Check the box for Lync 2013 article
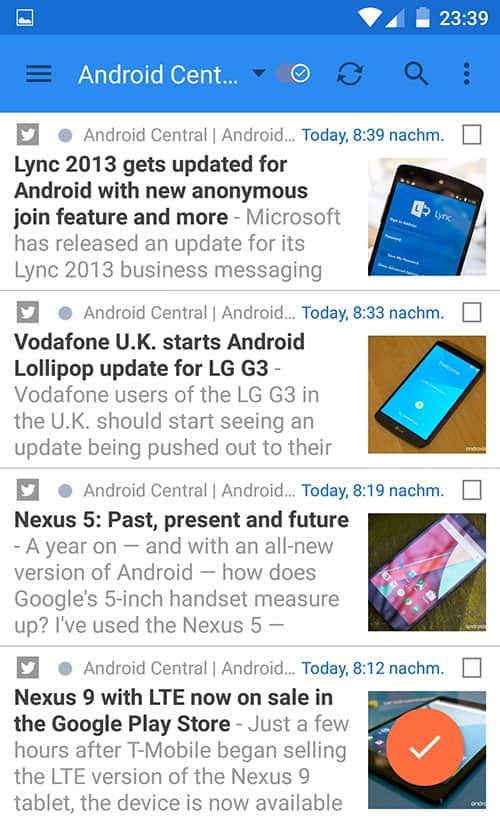The width and height of the screenshot is (500, 822). click(472, 135)
